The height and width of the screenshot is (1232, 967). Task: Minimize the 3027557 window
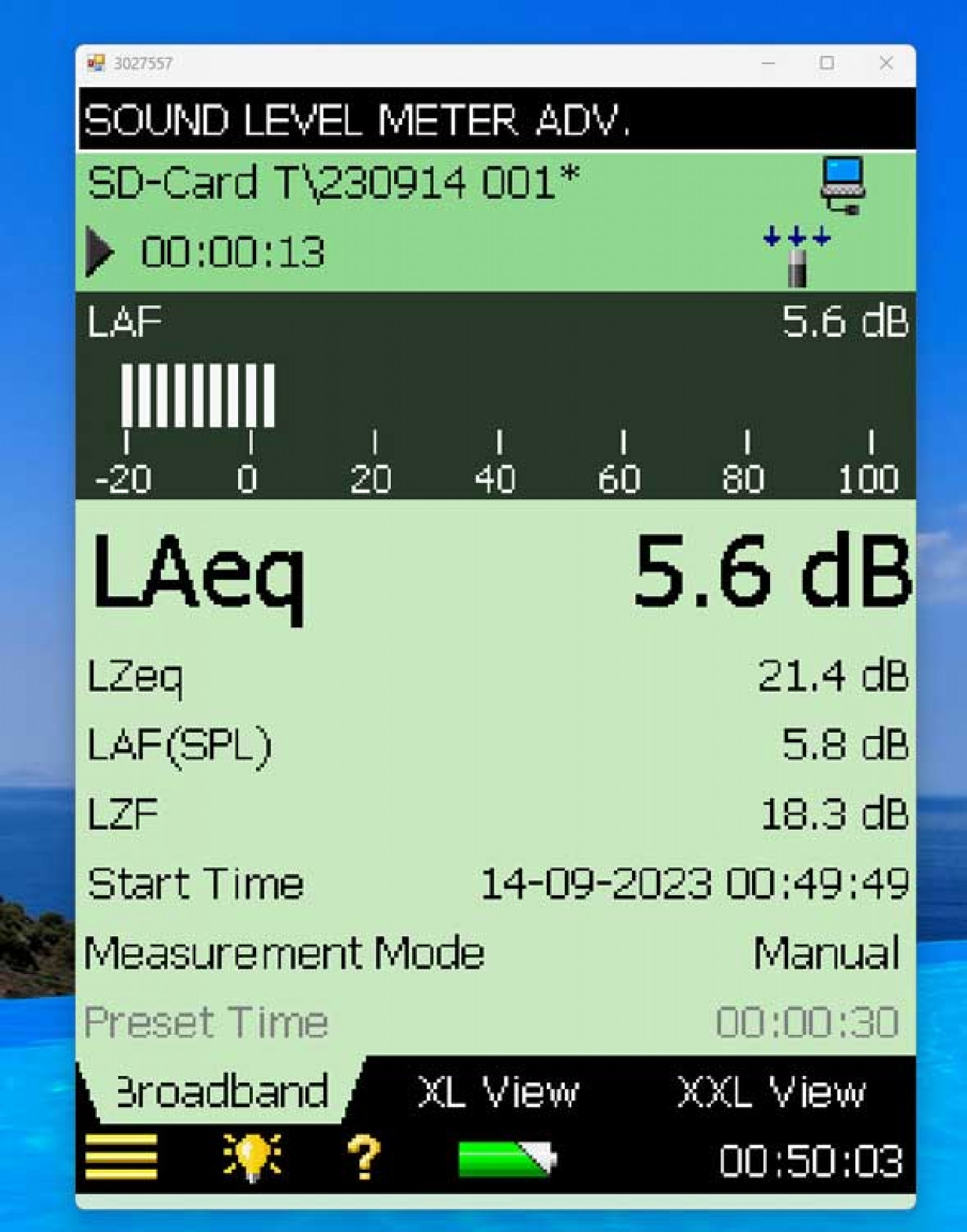pos(768,63)
